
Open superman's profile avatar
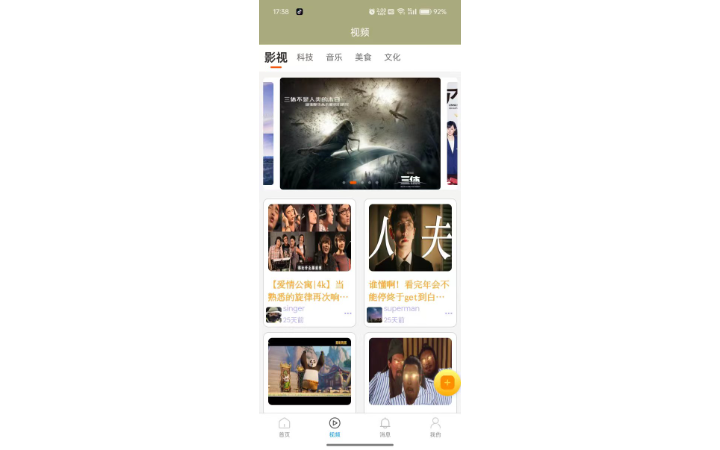[375, 314]
